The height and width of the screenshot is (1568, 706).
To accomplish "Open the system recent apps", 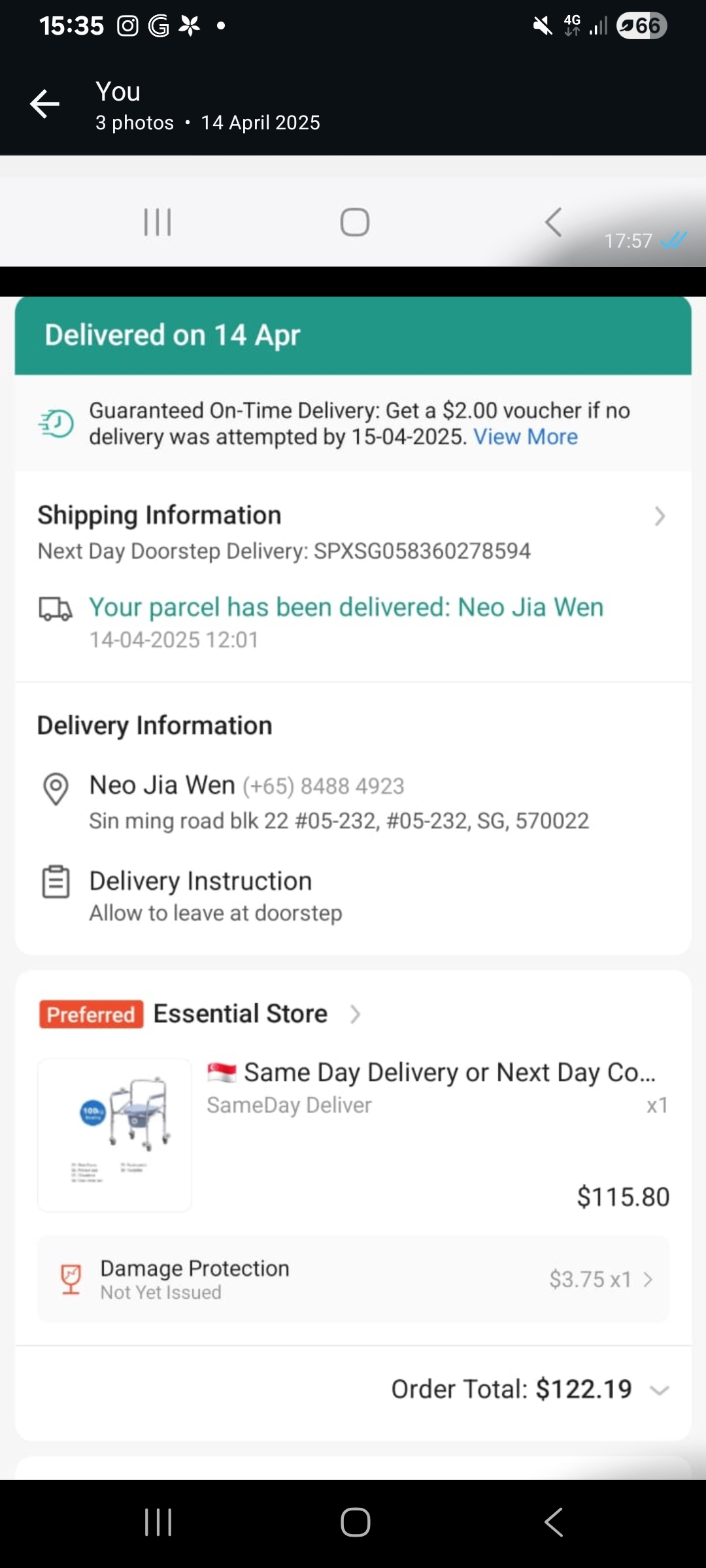I will pyautogui.click(x=158, y=1522).
